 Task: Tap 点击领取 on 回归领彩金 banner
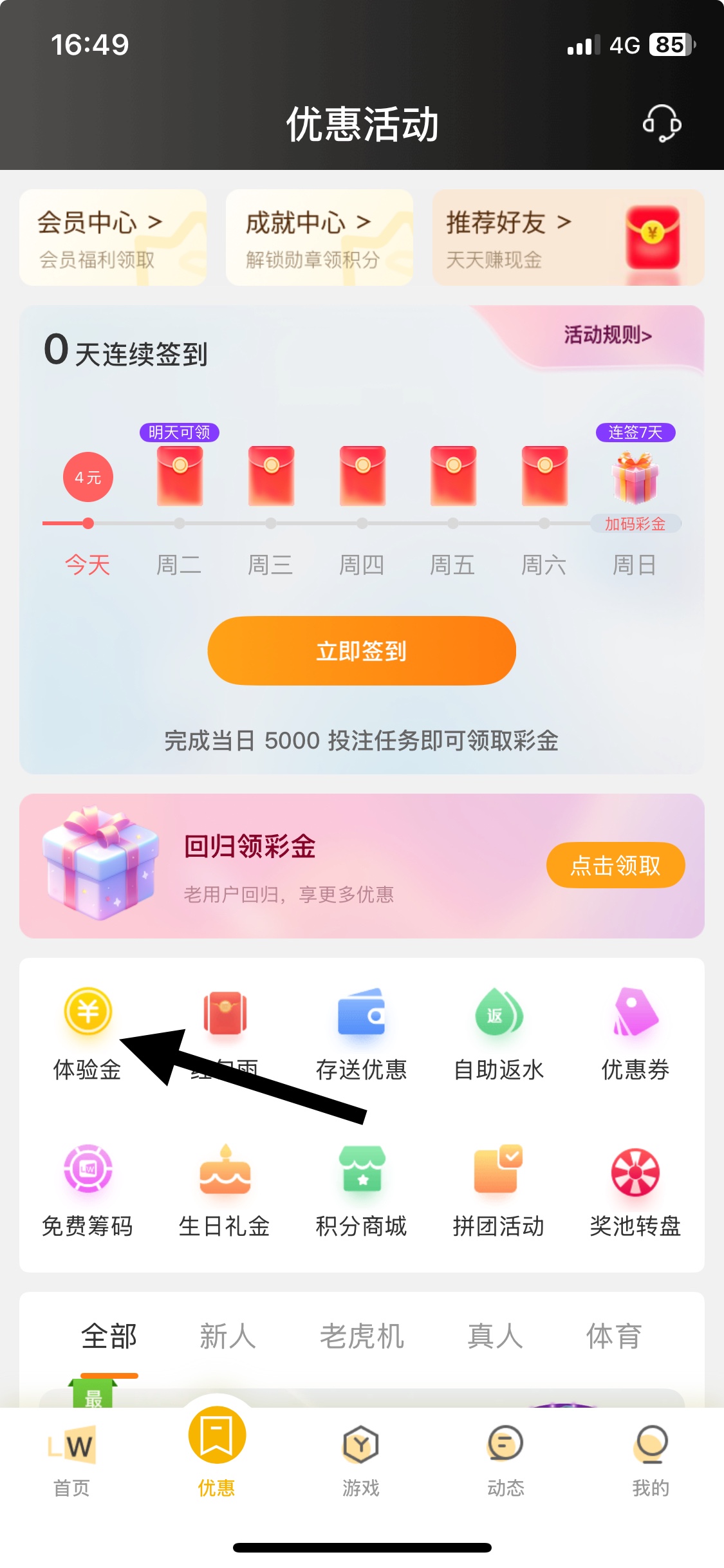(615, 865)
